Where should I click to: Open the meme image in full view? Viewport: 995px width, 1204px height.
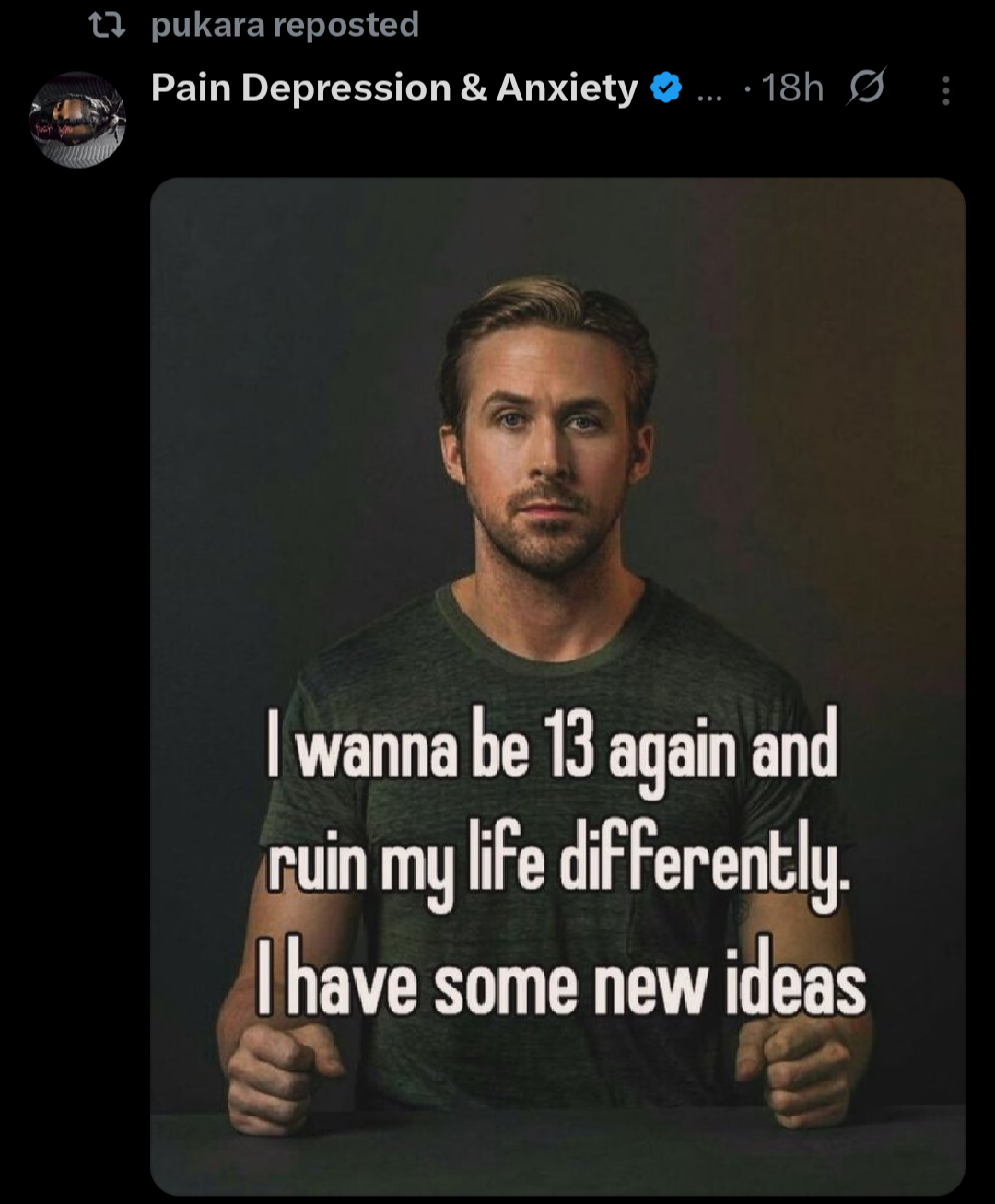coord(557,684)
